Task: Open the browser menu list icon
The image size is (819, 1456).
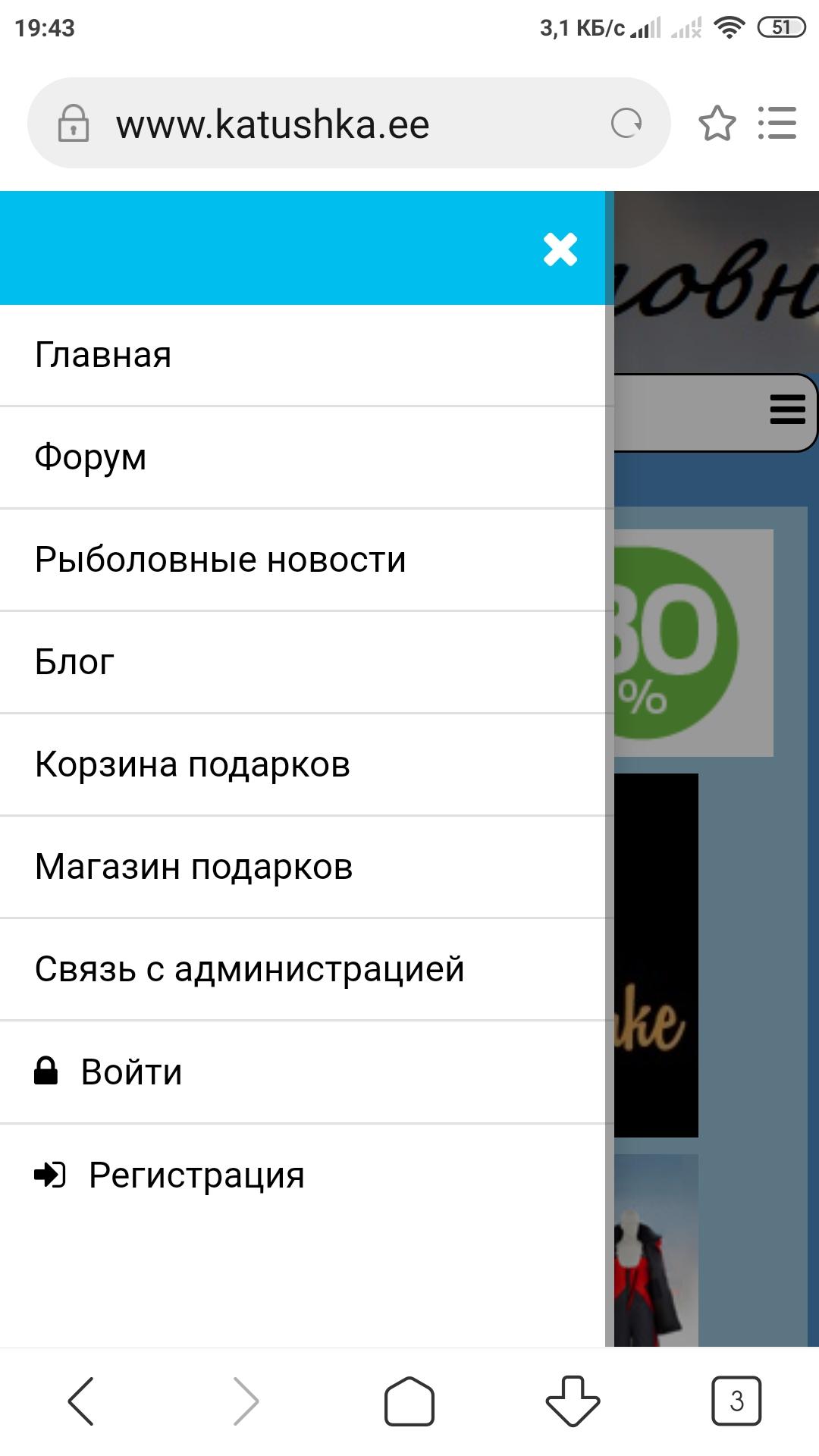Action: [777, 123]
